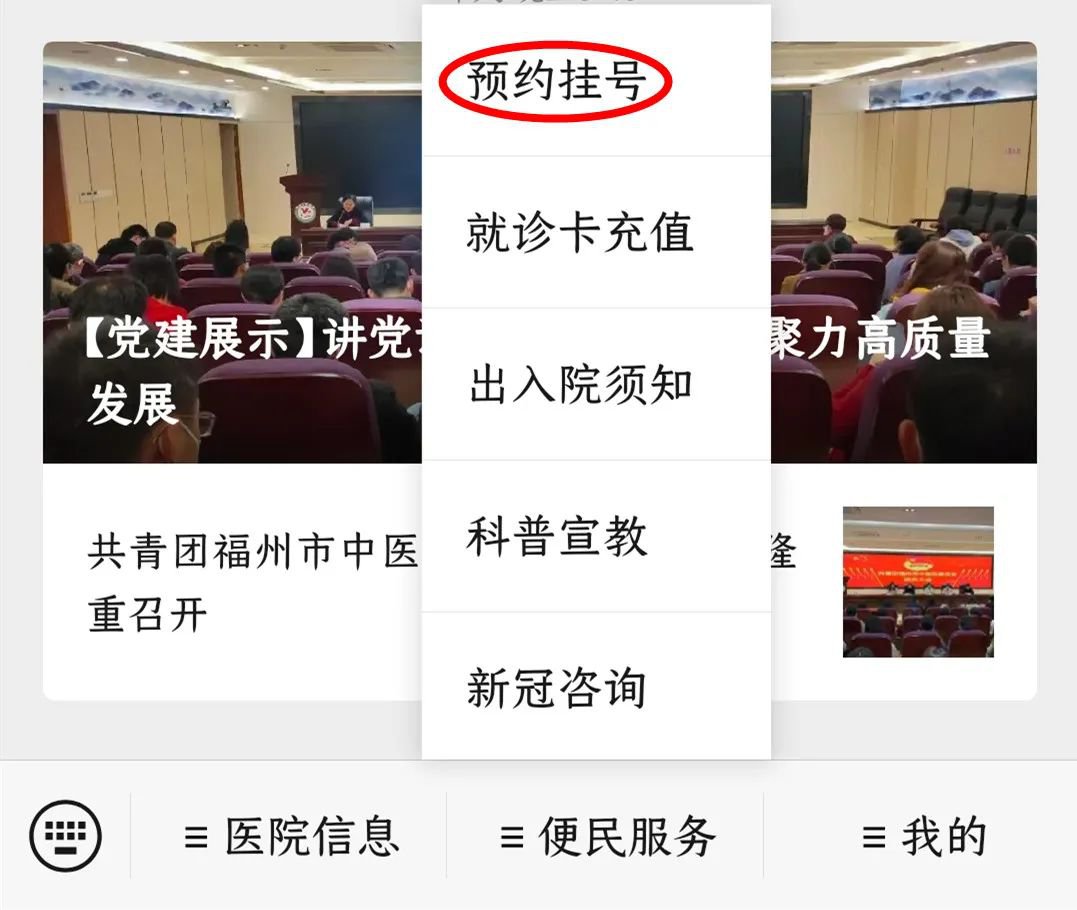Select 预约挂号 from the popup menu
1077x910 pixels.
coord(556,81)
